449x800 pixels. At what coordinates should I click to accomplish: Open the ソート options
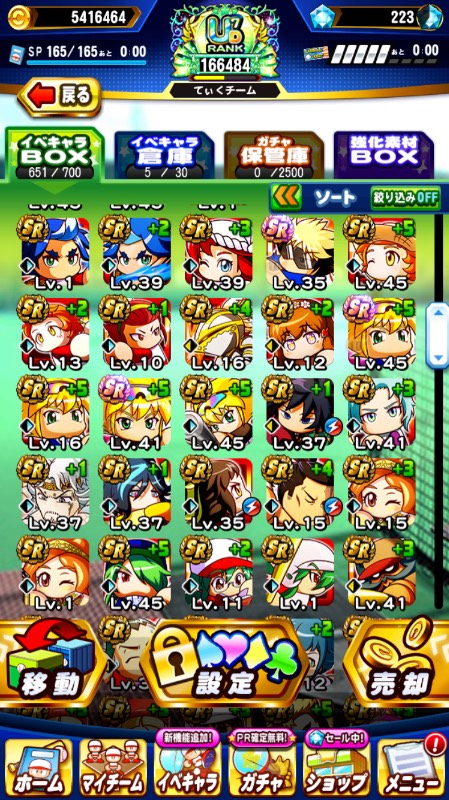click(x=335, y=198)
